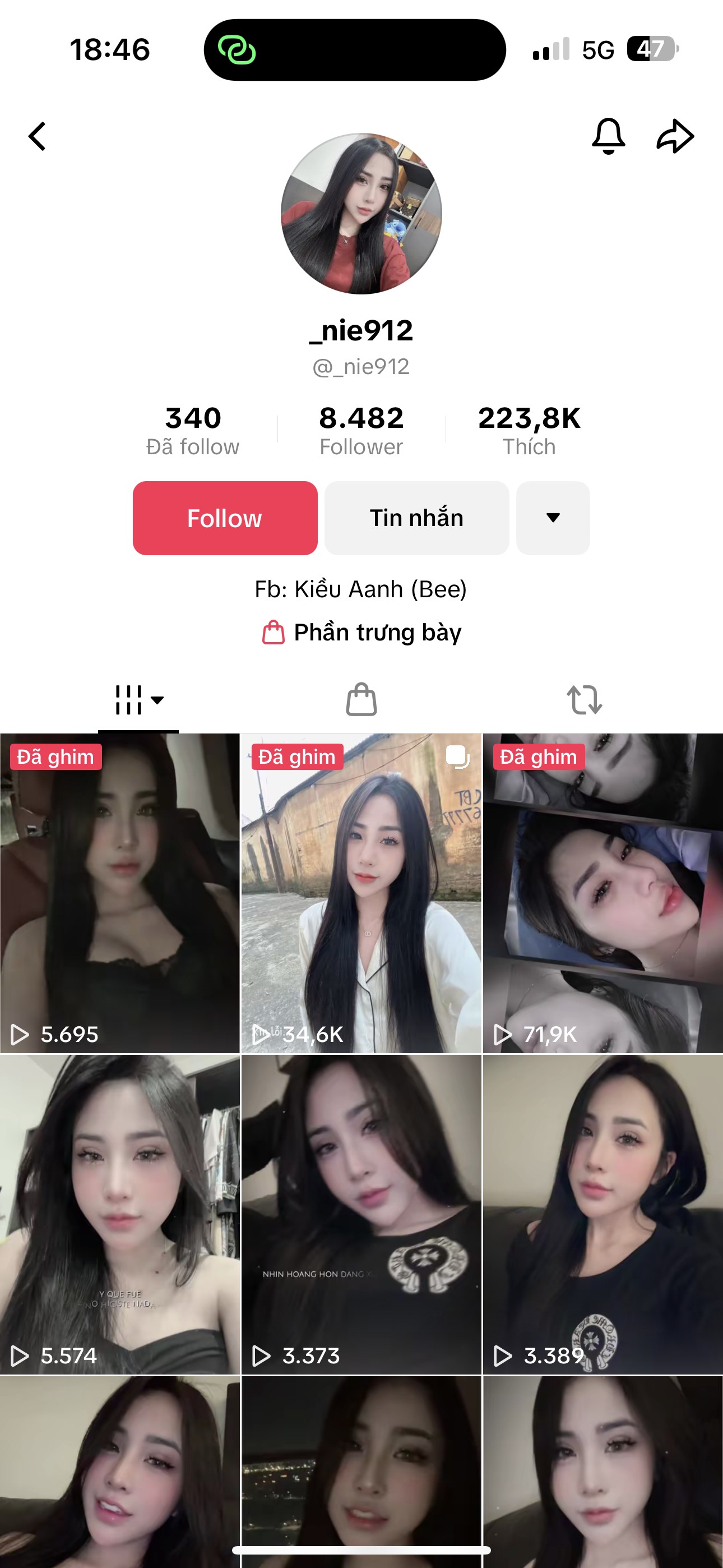
Task: Tap the 223,8K Thích count
Action: [529, 430]
